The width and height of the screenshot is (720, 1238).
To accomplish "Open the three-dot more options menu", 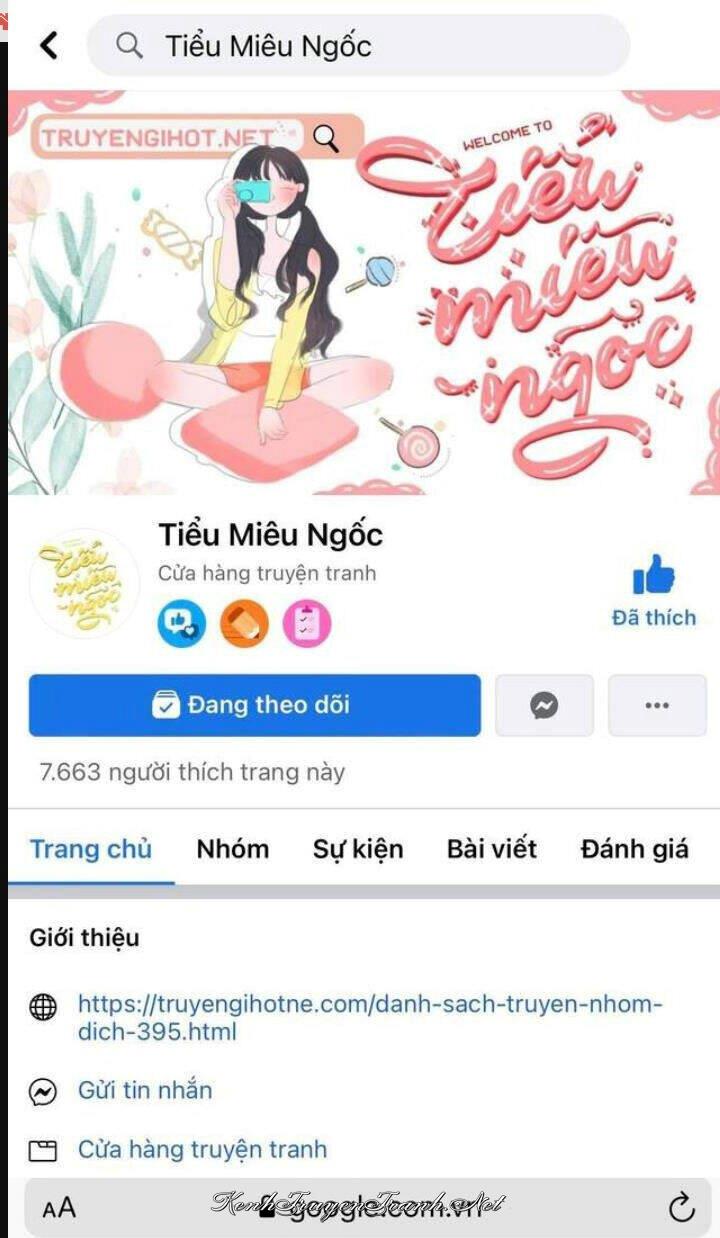I will pos(657,705).
